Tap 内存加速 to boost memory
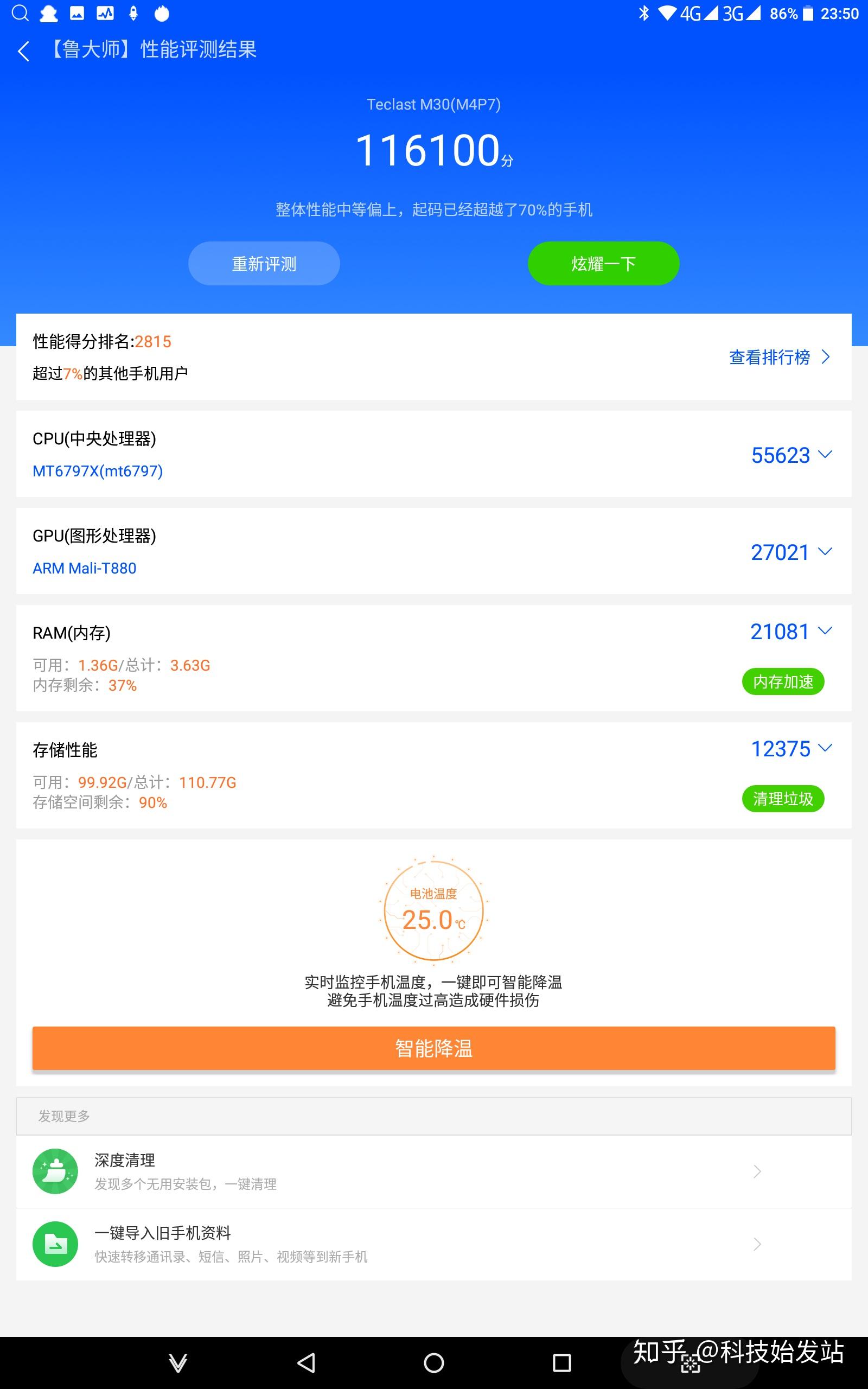This screenshot has width=868, height=1389. point(782,681)
